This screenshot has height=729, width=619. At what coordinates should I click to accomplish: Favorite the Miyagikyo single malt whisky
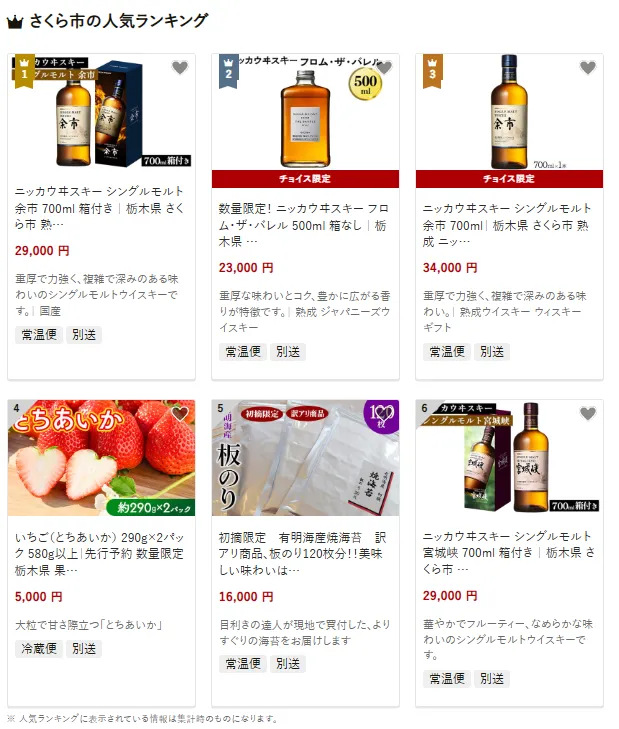click(587, 414)
